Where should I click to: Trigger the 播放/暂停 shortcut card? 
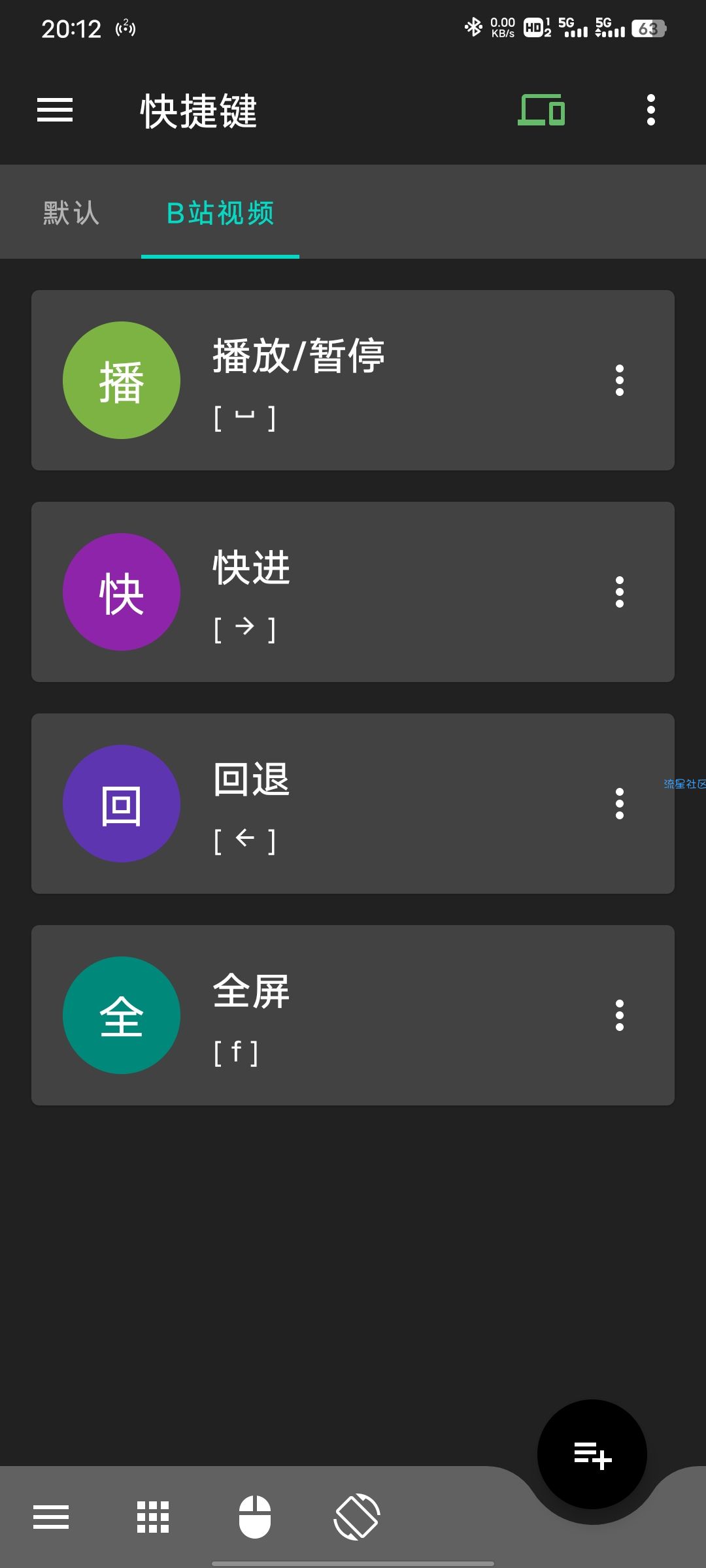353,380
